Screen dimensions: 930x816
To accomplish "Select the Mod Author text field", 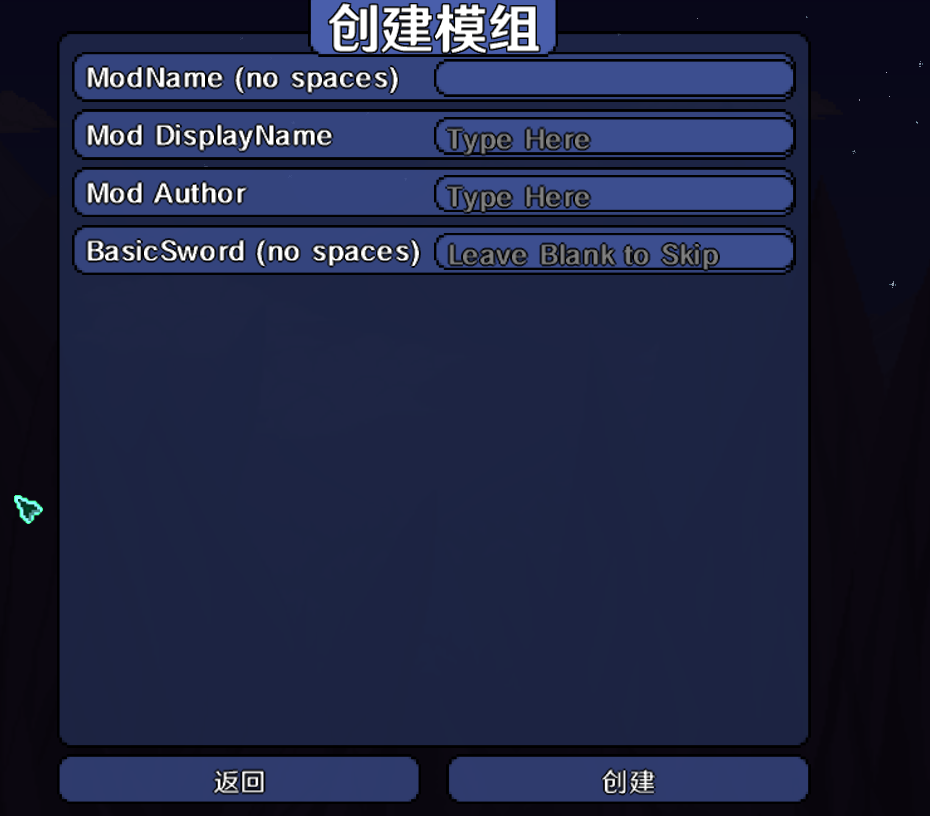I will pos(614,195).
